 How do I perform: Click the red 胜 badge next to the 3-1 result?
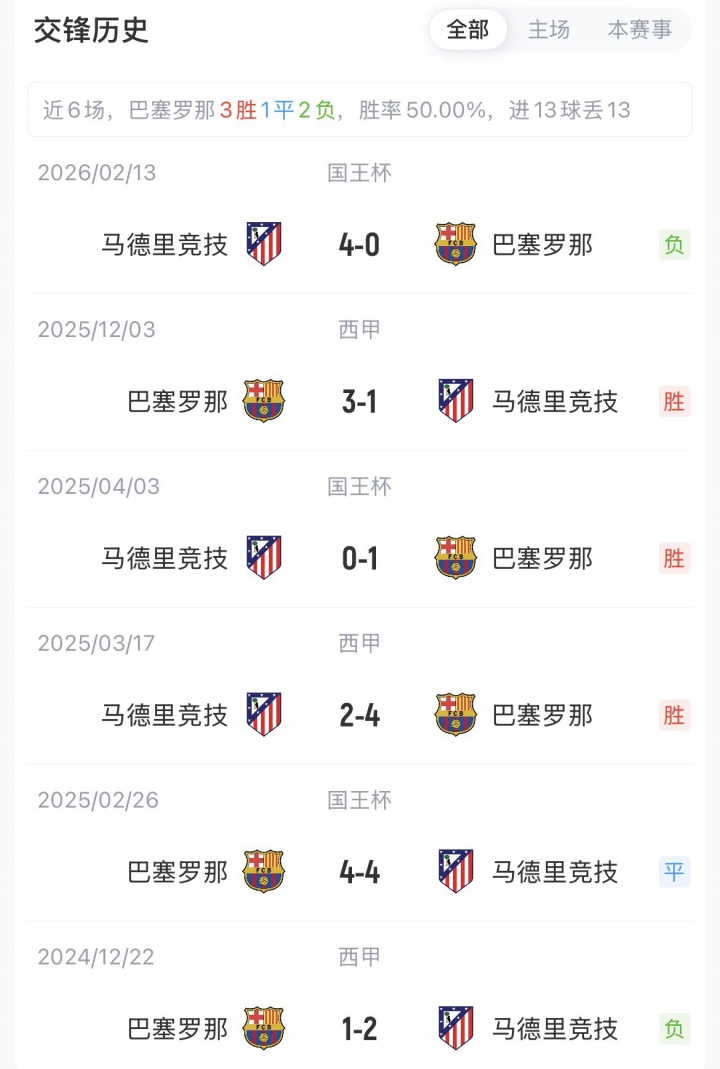tap(674, 400)
